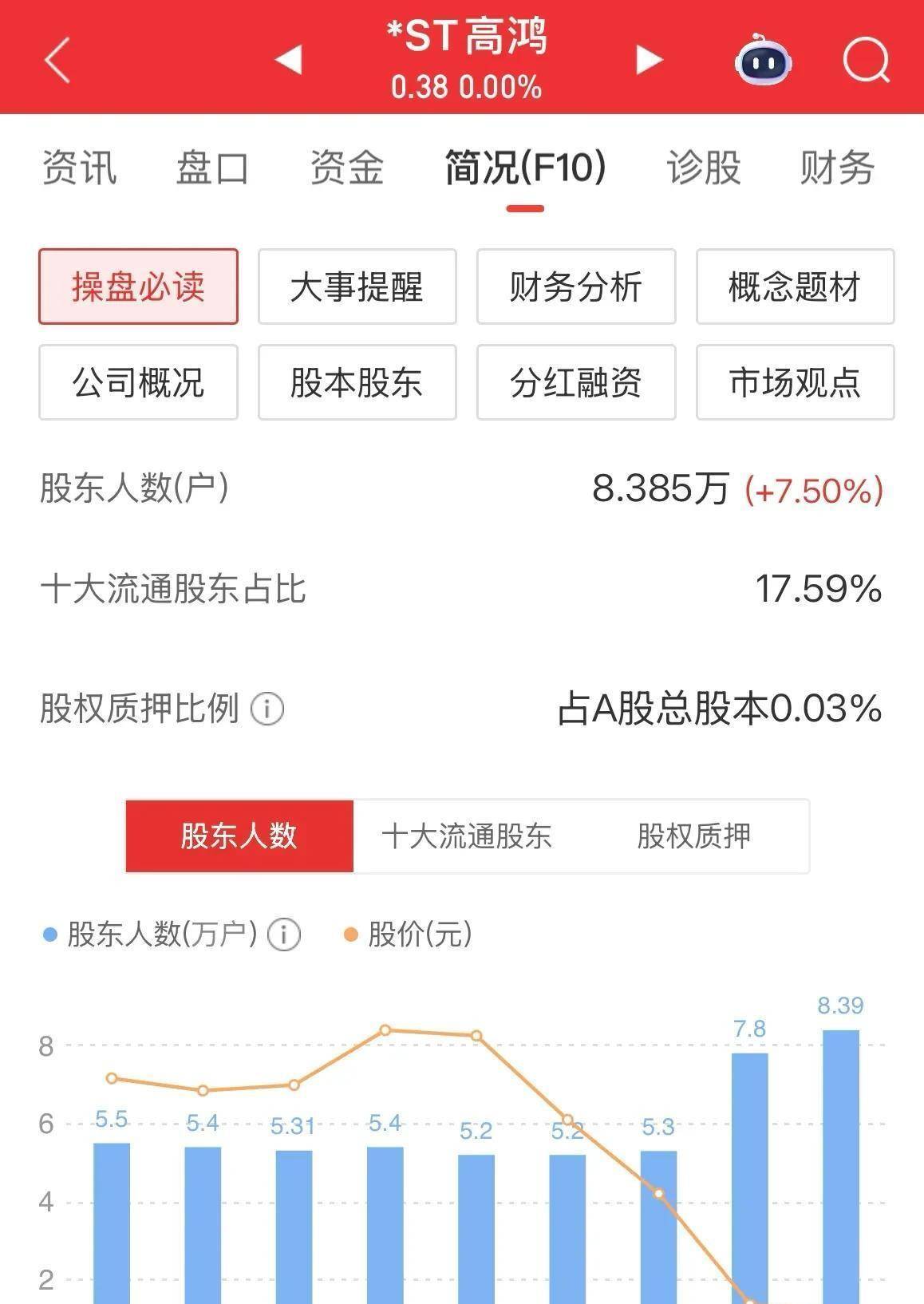Show info about 股权质押比例
The image size is (924, 1304).
point(267,709)
